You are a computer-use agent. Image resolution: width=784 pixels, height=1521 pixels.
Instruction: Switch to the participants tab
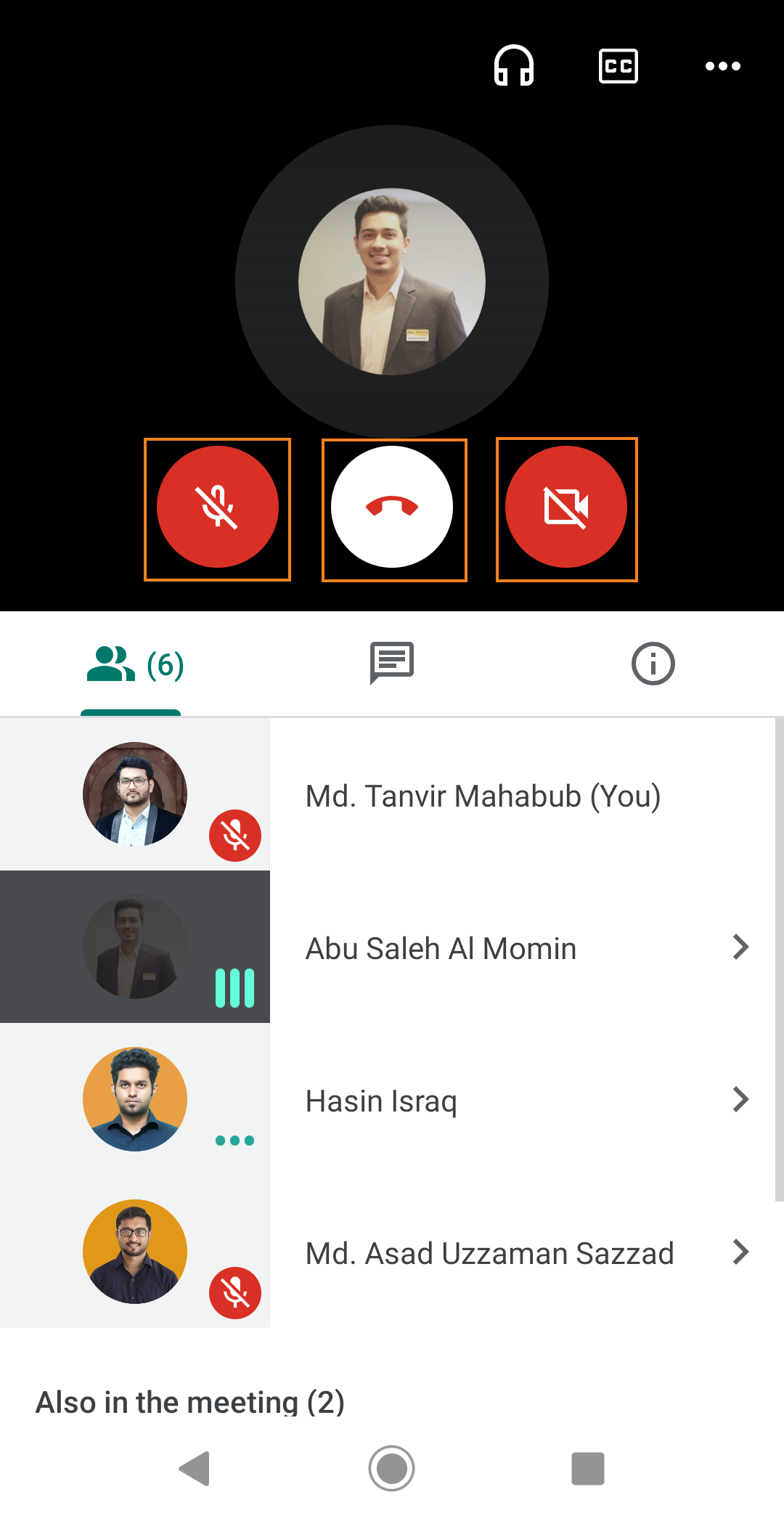click(x=135, y=664)
